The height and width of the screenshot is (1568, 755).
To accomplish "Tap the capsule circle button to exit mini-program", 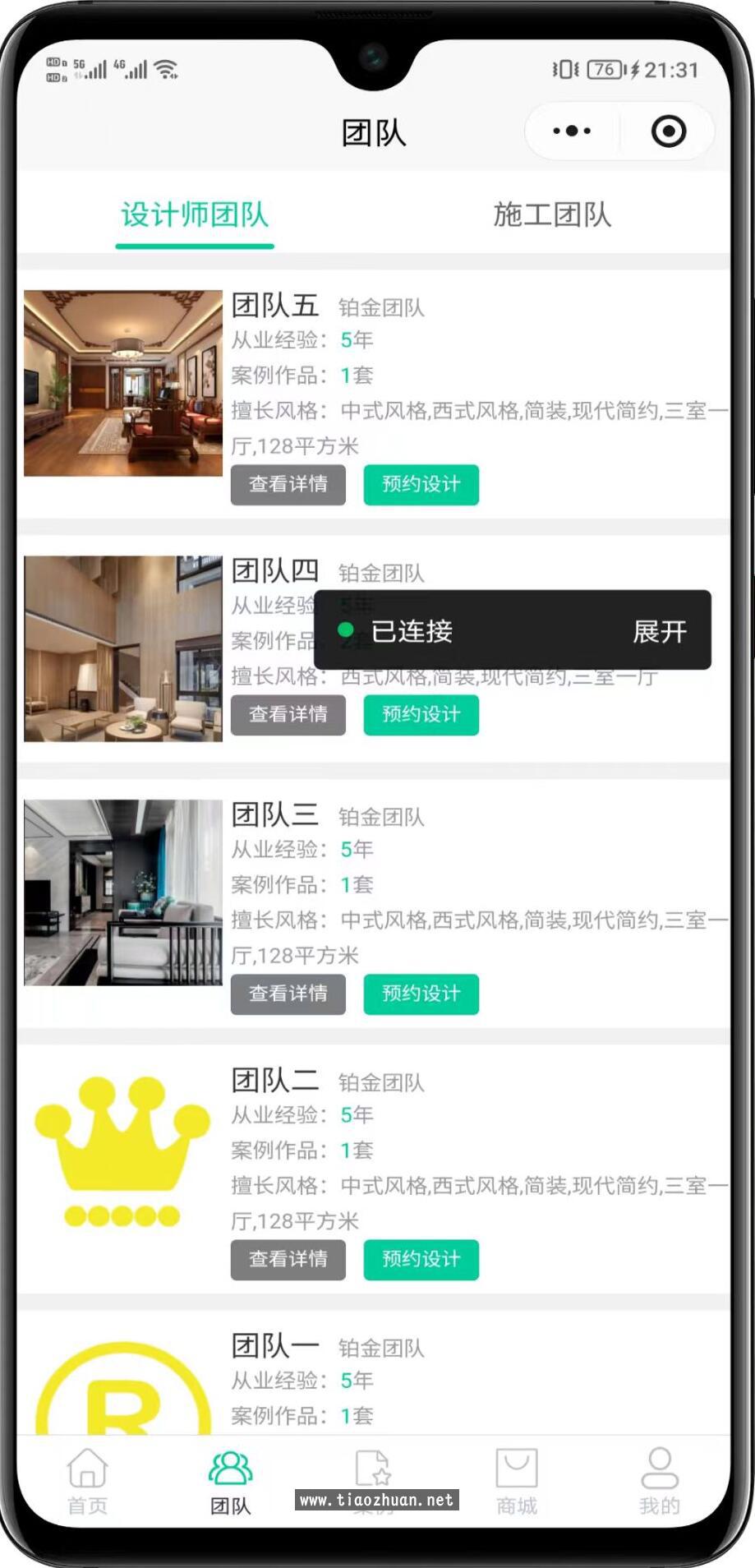I will (x=667, y=131).
